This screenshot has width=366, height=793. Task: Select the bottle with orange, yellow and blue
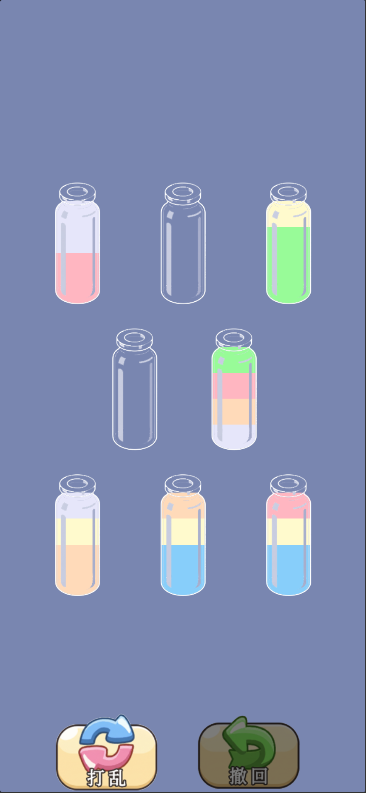(183, 535)
